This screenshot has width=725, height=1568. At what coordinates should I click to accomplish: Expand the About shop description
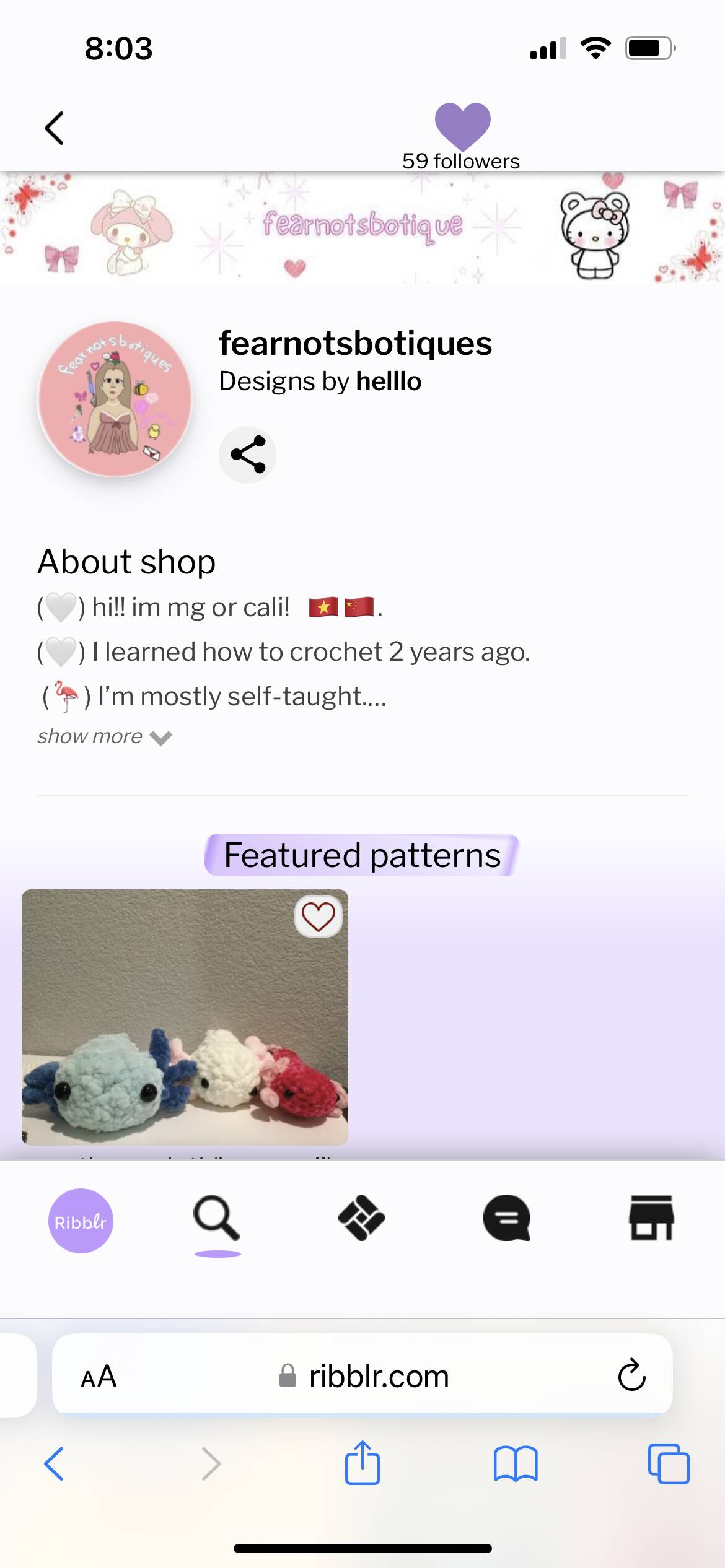(x=104, y=736)
